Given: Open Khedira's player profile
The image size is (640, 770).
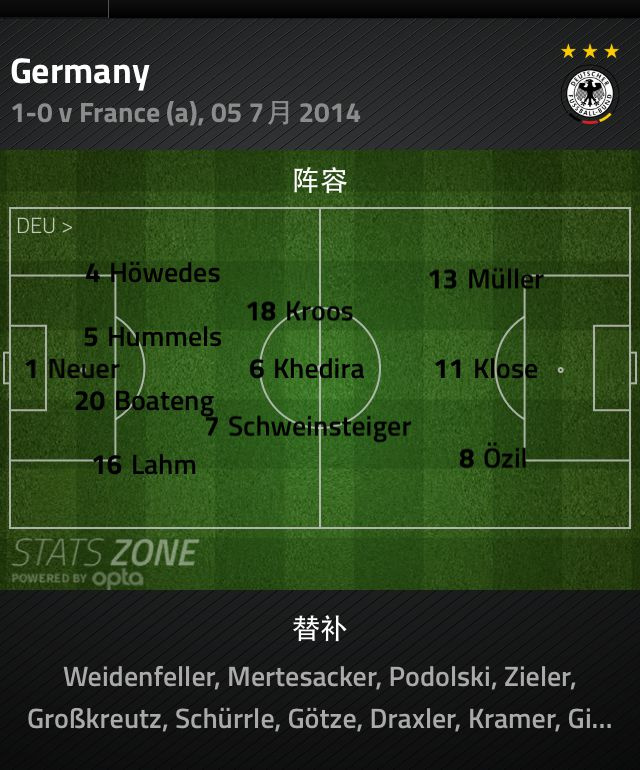Looking at the screenshot, I should [x=307, y=369].
